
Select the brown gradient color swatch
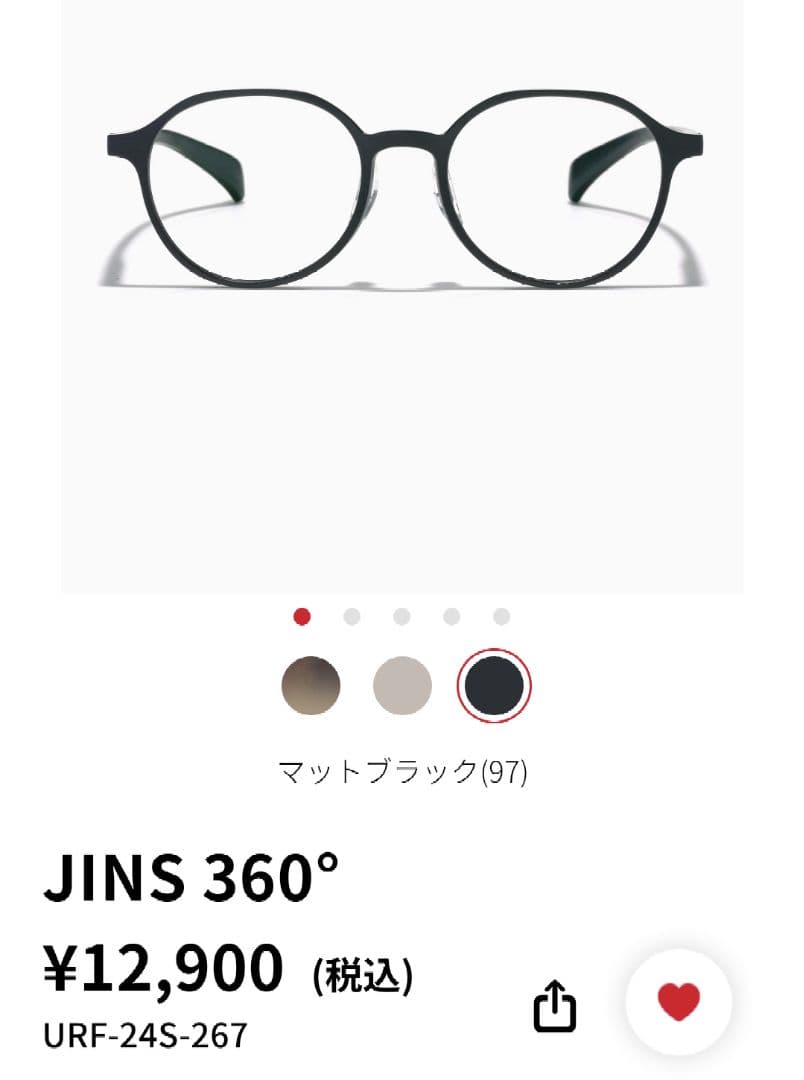coord(311,686)
